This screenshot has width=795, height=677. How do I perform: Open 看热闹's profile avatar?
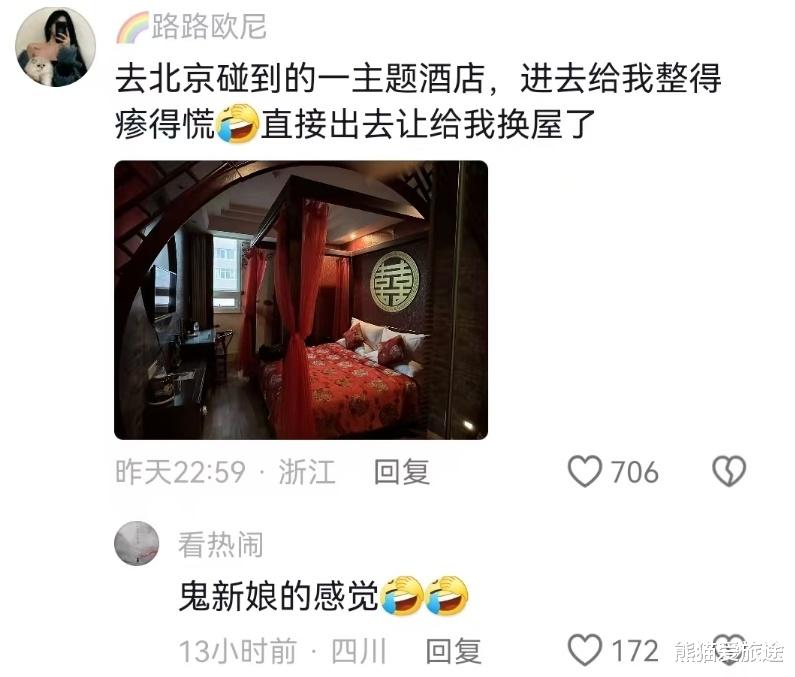(x=136, y=544)
